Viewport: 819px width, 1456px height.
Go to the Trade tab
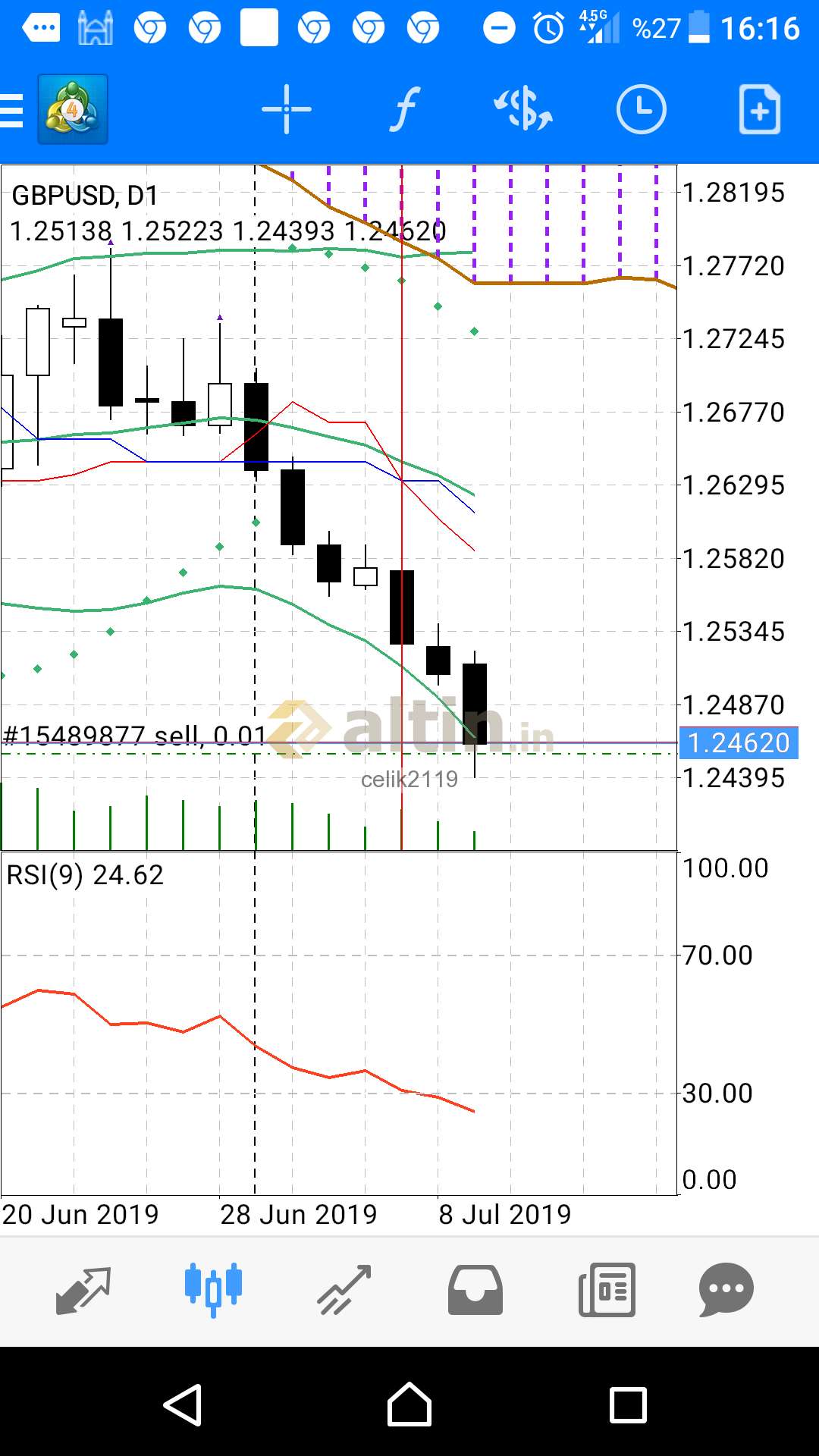click(x=344, y=1290)
